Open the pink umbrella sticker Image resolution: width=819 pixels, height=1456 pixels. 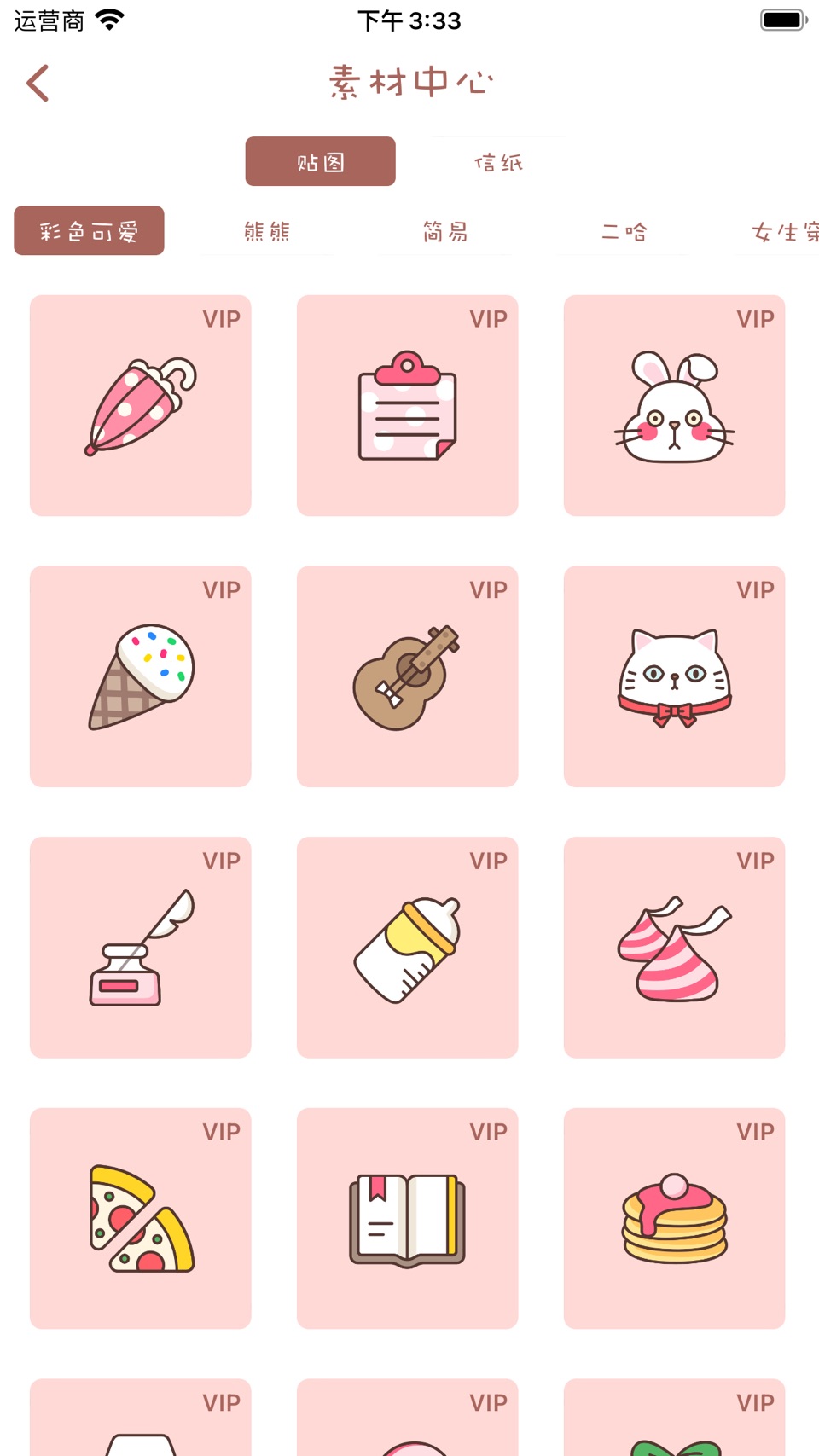pos(141,405)
